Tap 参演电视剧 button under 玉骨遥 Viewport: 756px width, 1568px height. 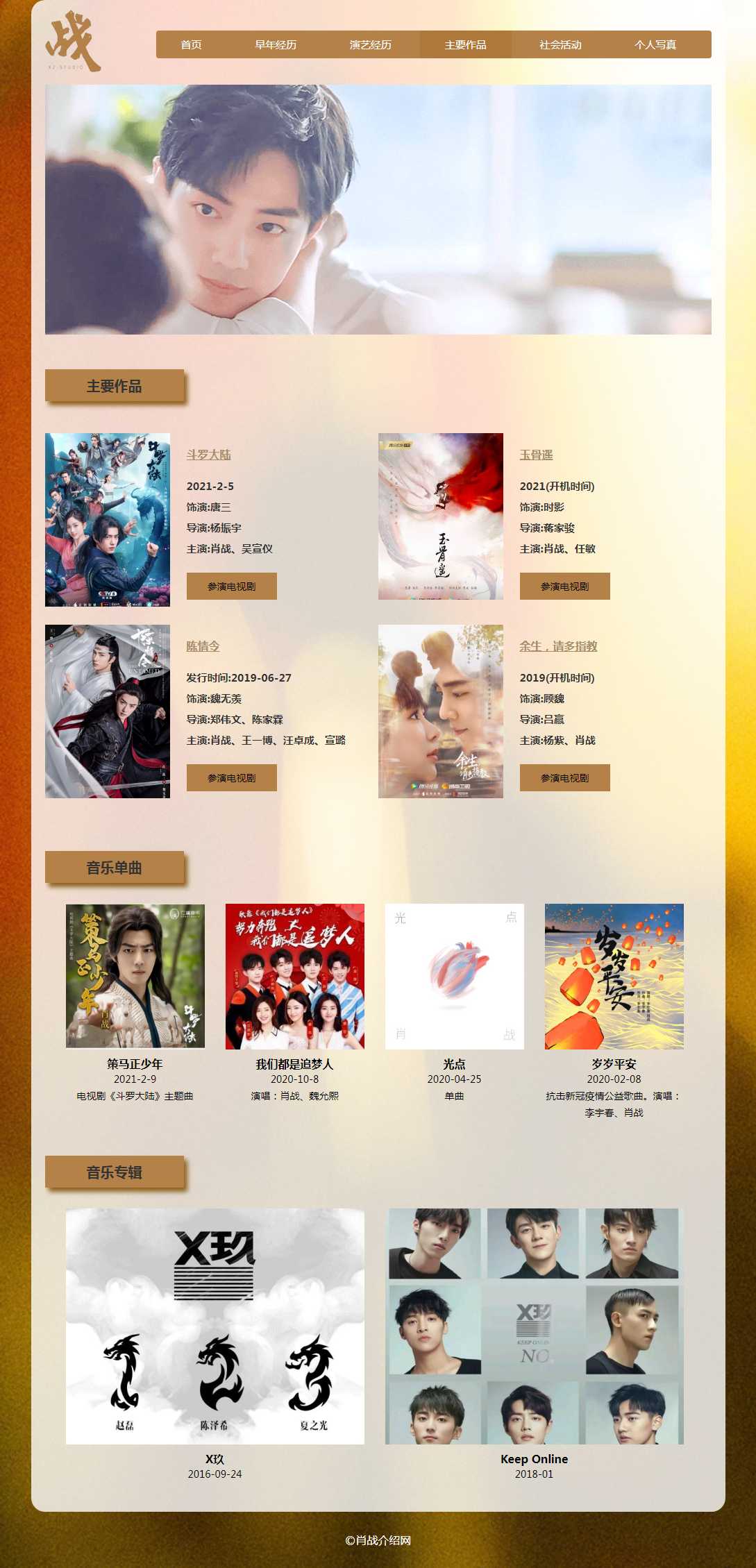point(564,587)
